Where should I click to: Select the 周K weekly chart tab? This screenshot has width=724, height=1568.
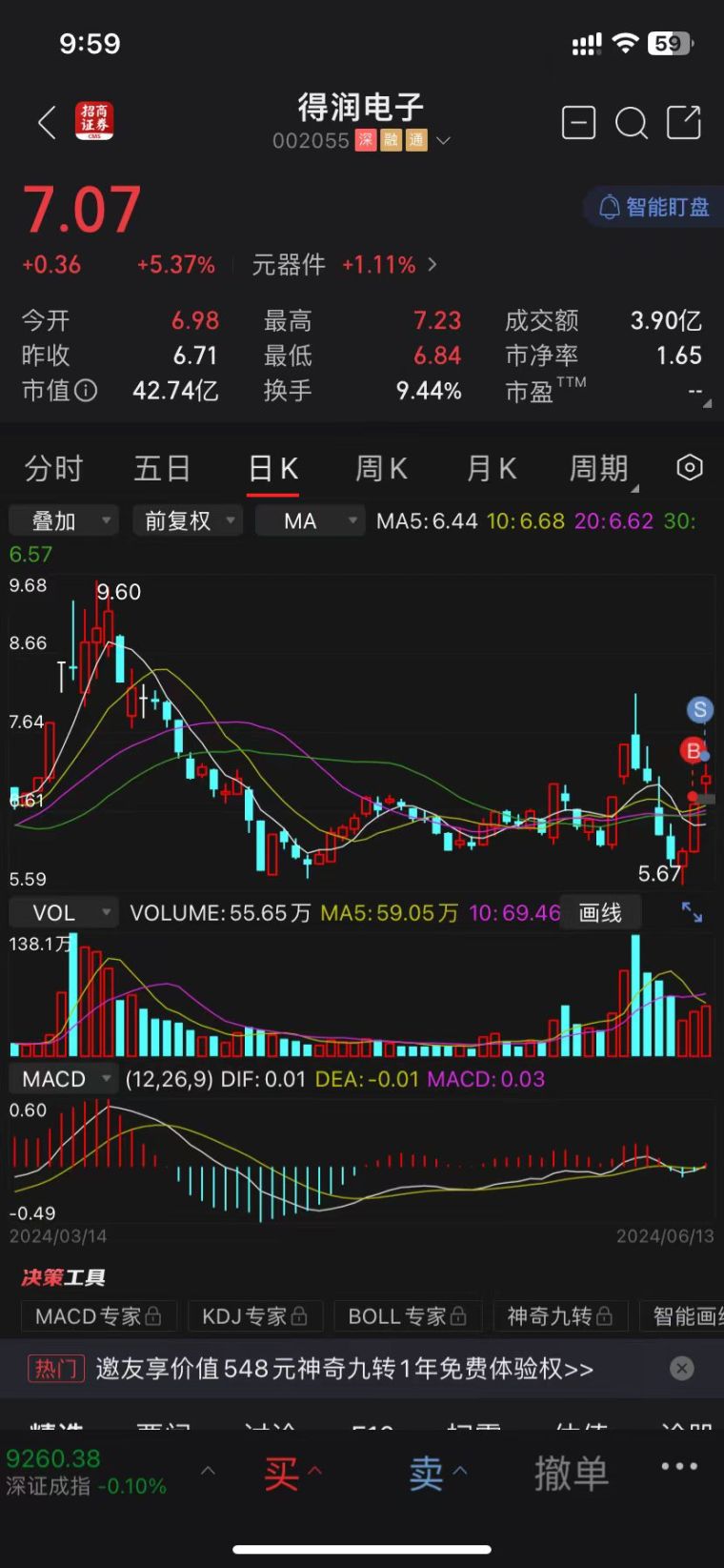point(381,468)
